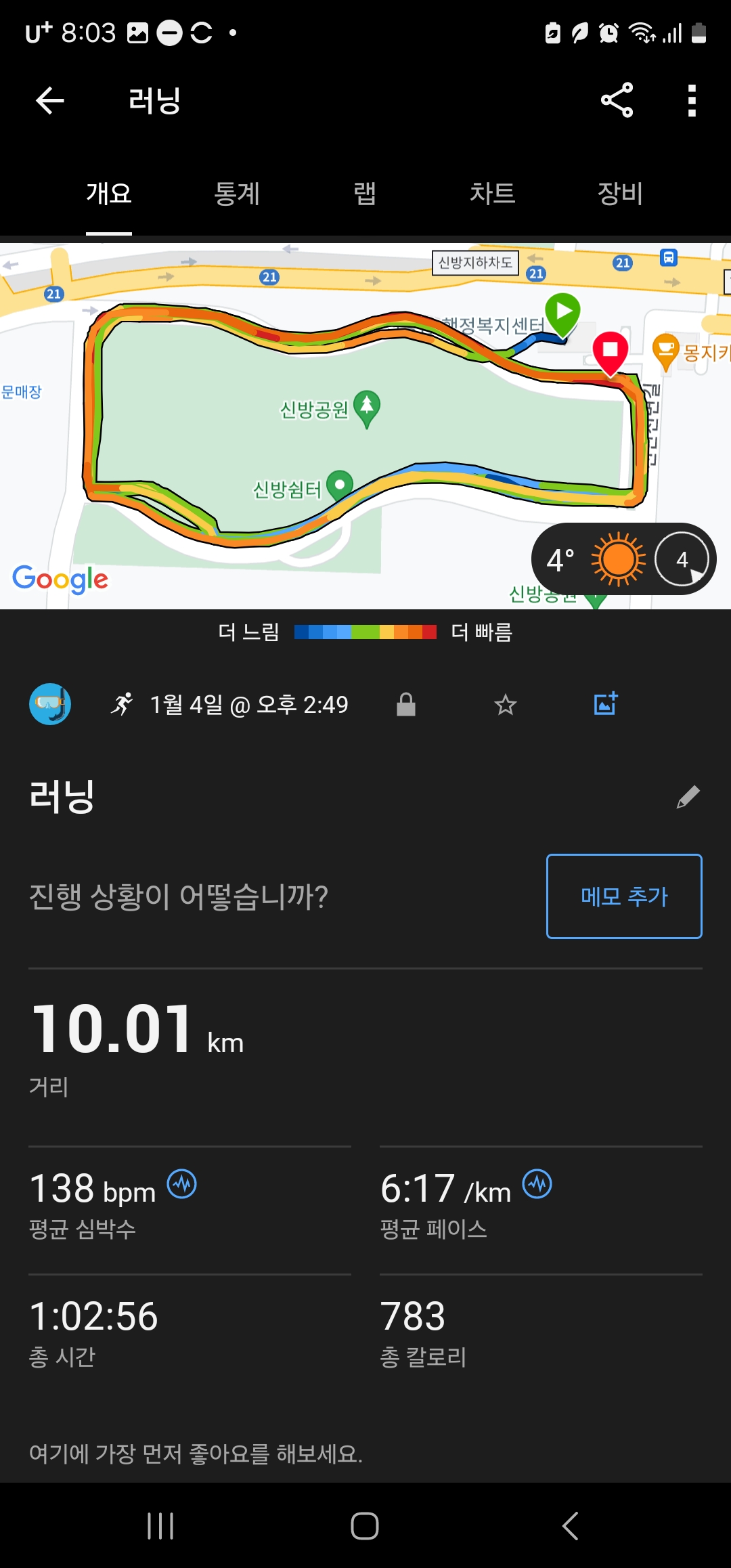Go to the home screen
Viewport: 731px width, 1568px height.
[x=365, y=1526]
